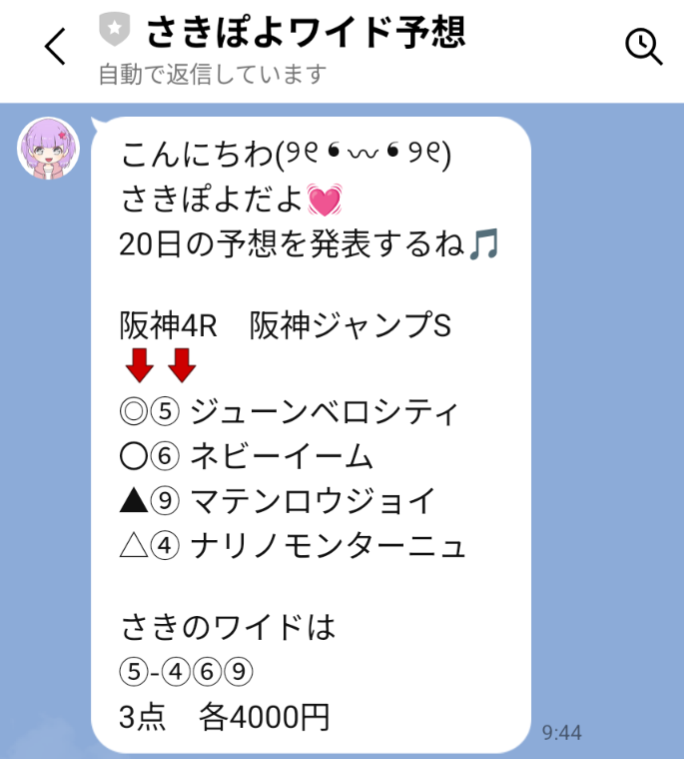
Task: Search within this chat
Action: click(643, 46)
